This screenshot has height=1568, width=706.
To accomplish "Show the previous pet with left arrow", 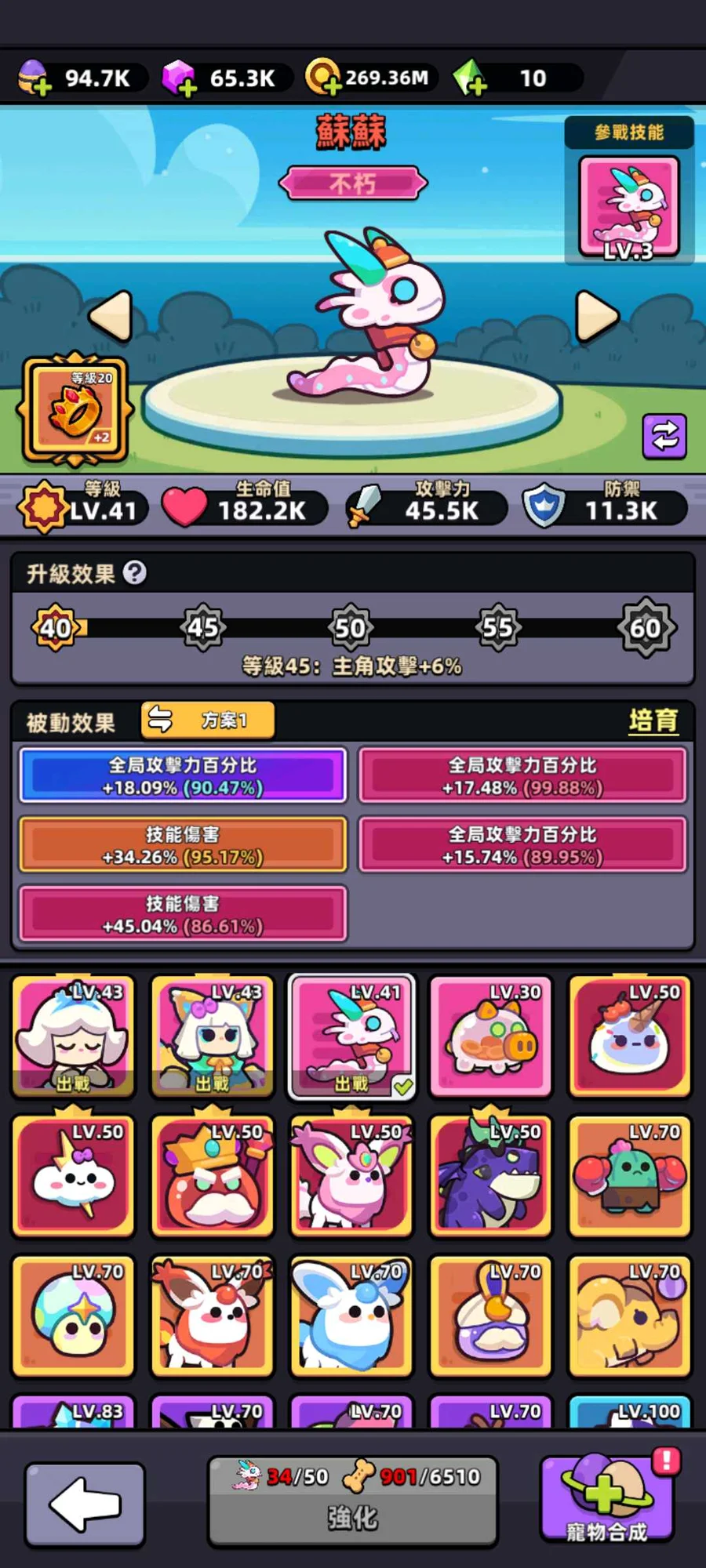I will click(x=111, y=317).
